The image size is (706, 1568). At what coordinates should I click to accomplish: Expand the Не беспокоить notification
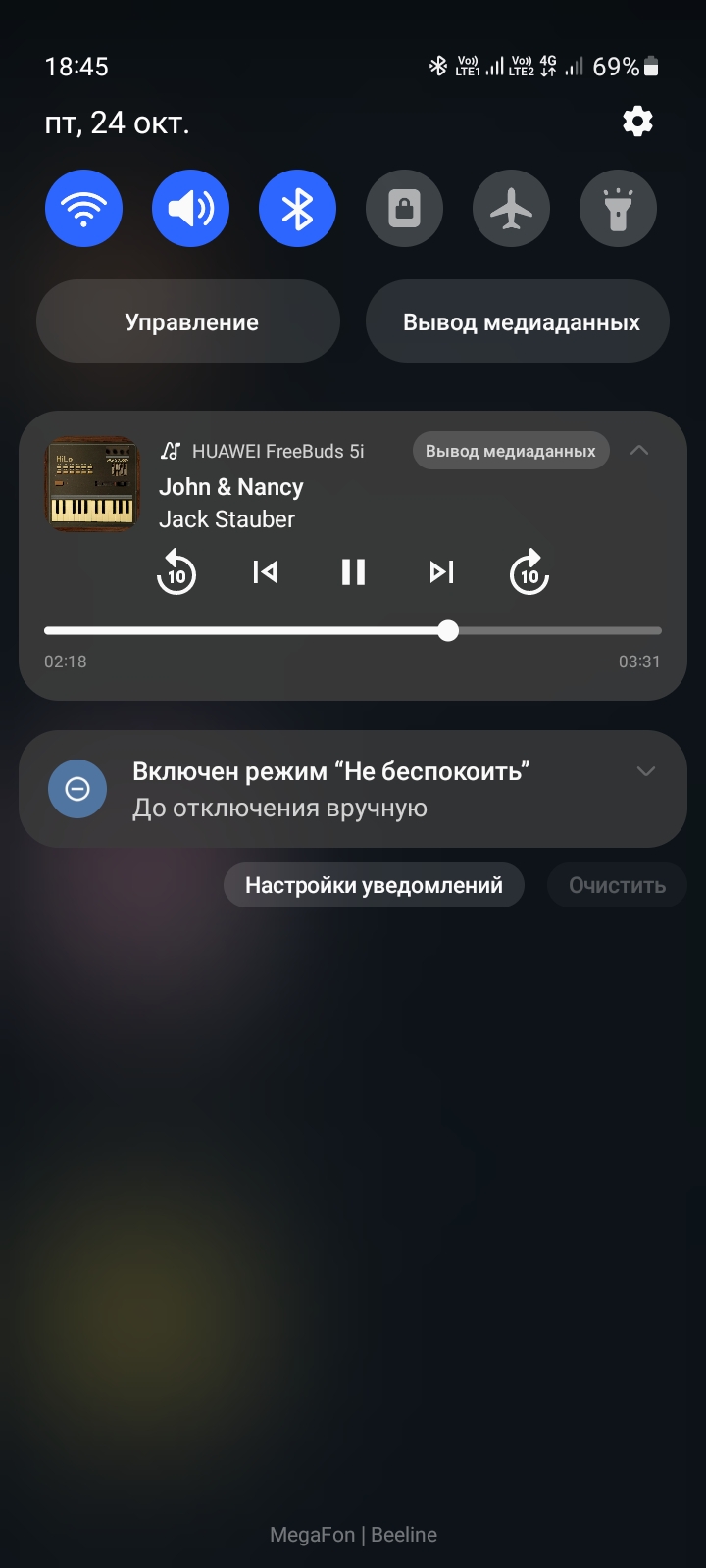pyautogui.click(x=645, y=771)
